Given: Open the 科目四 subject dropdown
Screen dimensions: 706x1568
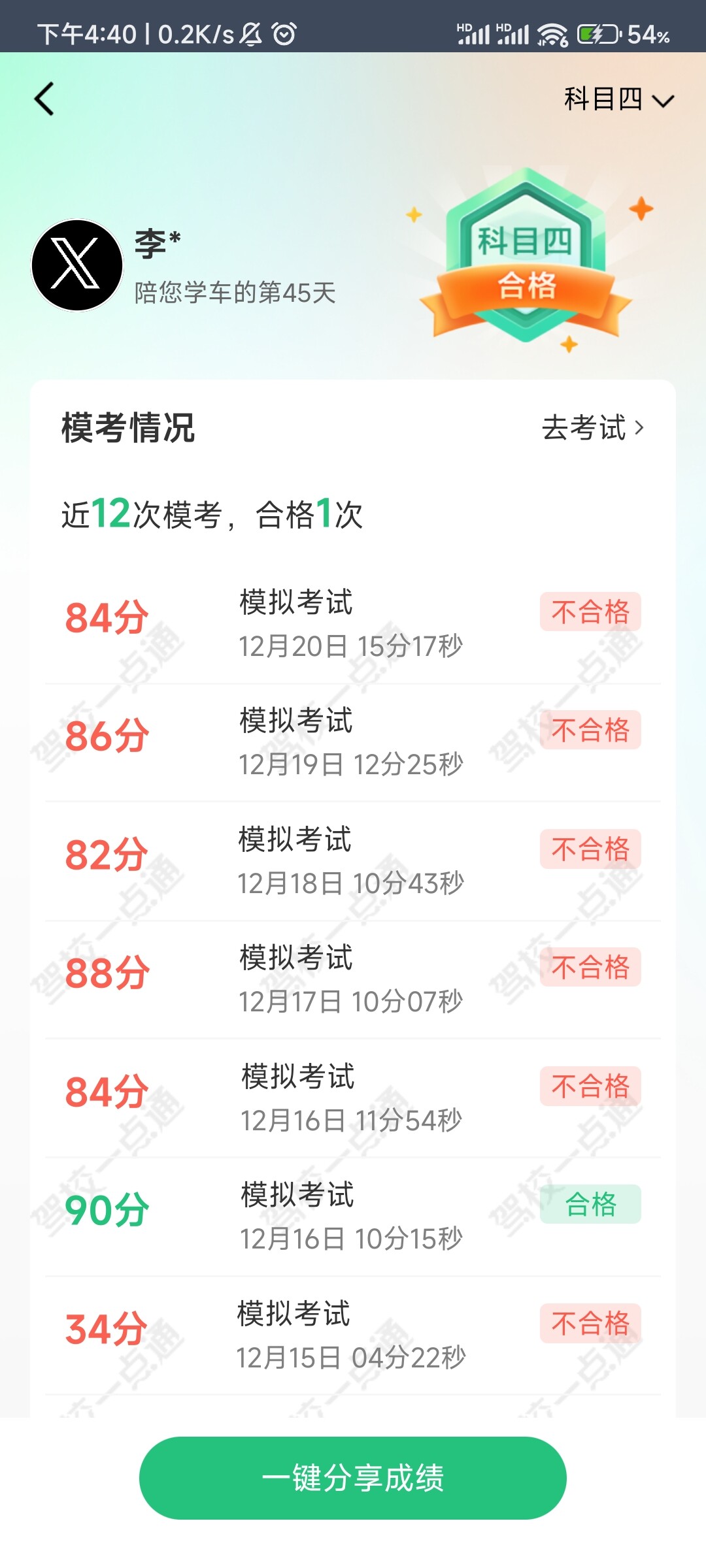Looking at the screenshot, I should [618, 100].
